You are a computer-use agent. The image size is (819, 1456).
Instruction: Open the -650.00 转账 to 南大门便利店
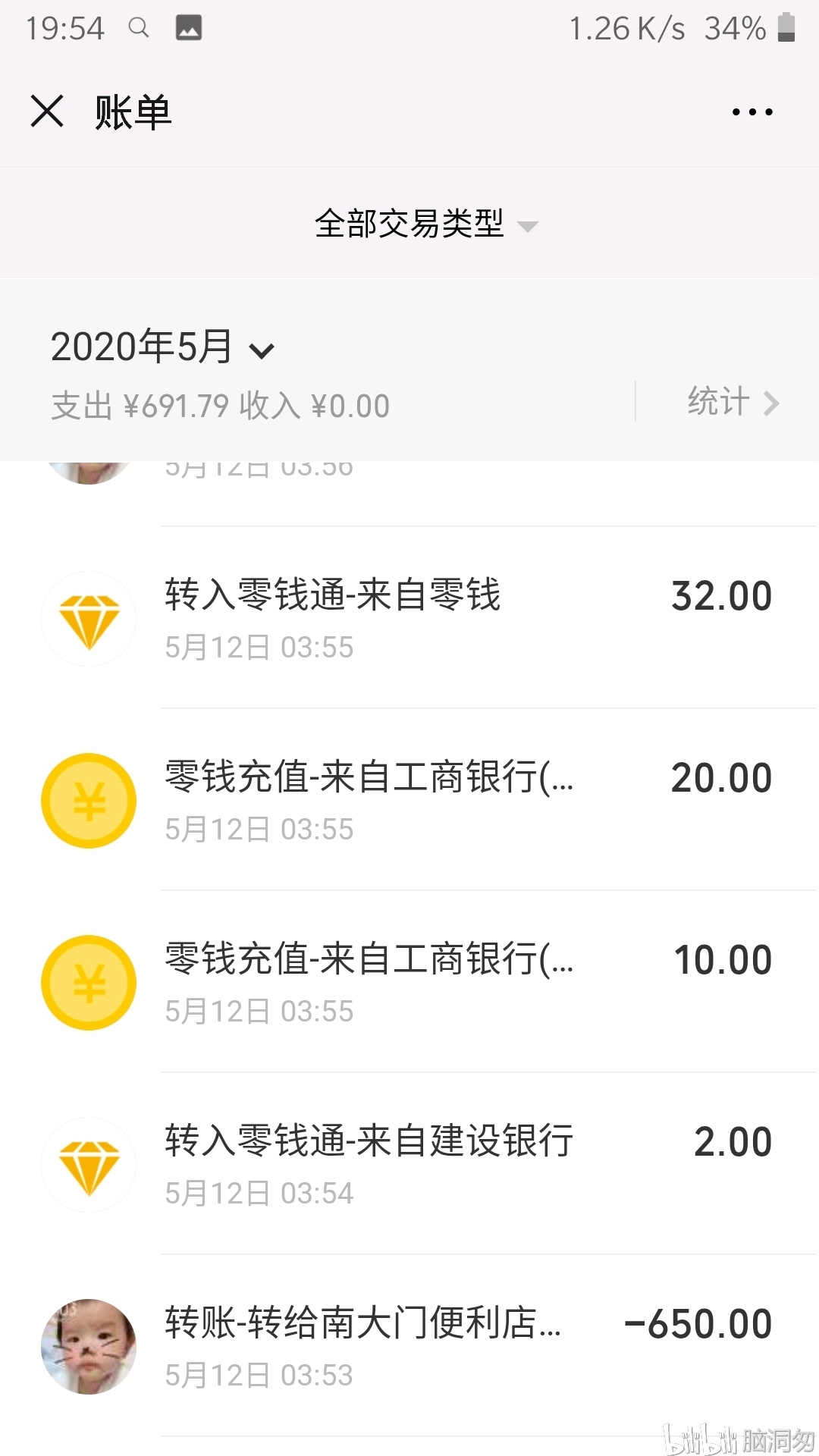[x=409, y=1346]
